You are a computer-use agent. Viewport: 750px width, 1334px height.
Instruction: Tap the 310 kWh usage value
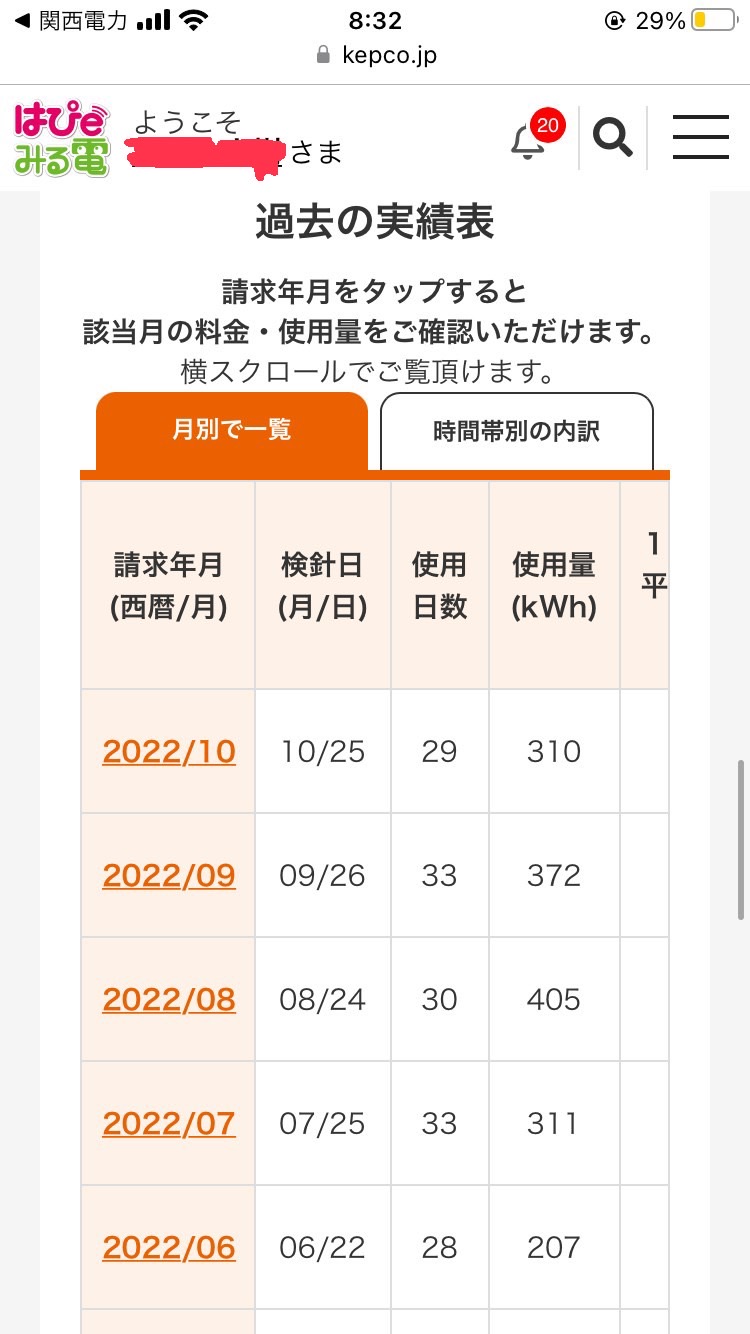[x=553, y=750]
